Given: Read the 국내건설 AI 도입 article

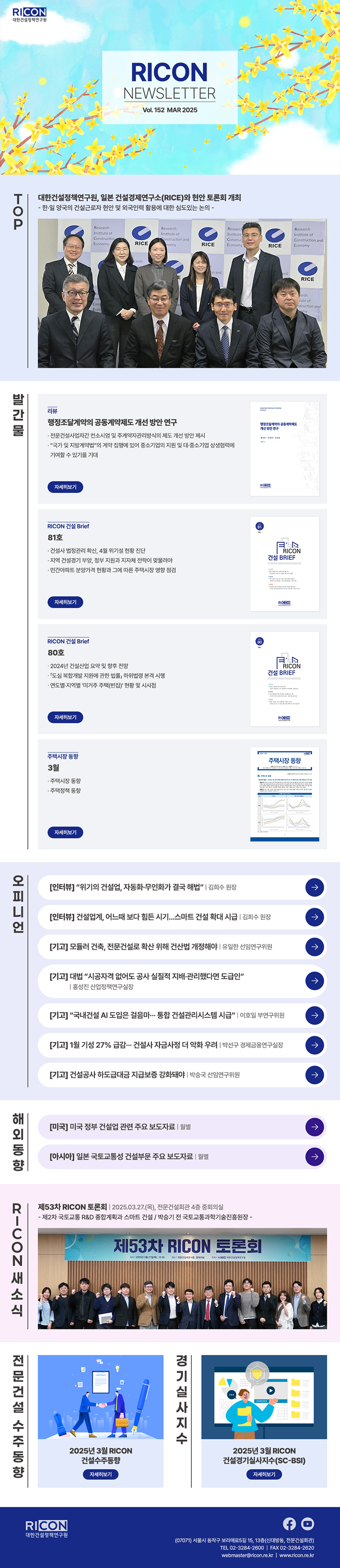Looking at the screenshot, I should [314, 1015].
